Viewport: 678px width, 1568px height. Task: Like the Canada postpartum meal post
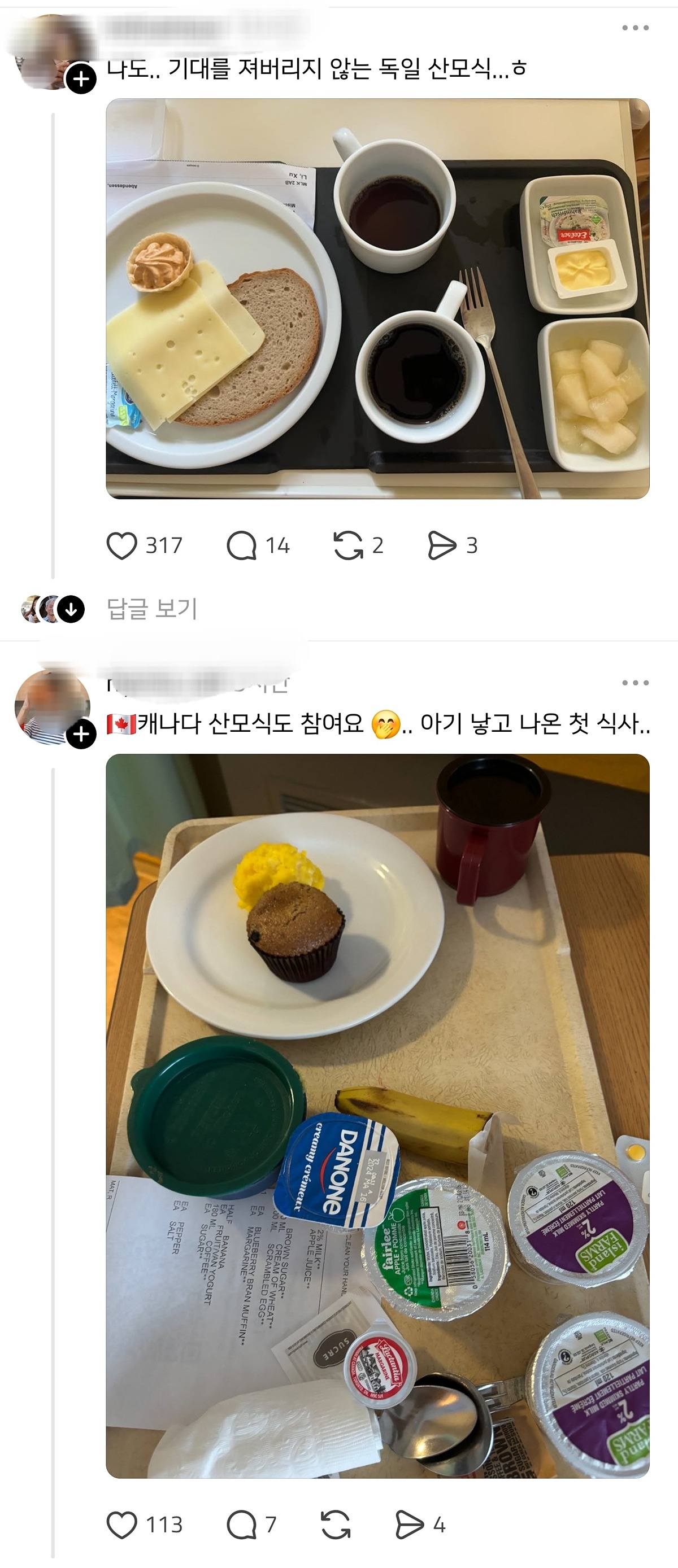pyautogui.click(x=122, y=1525)
